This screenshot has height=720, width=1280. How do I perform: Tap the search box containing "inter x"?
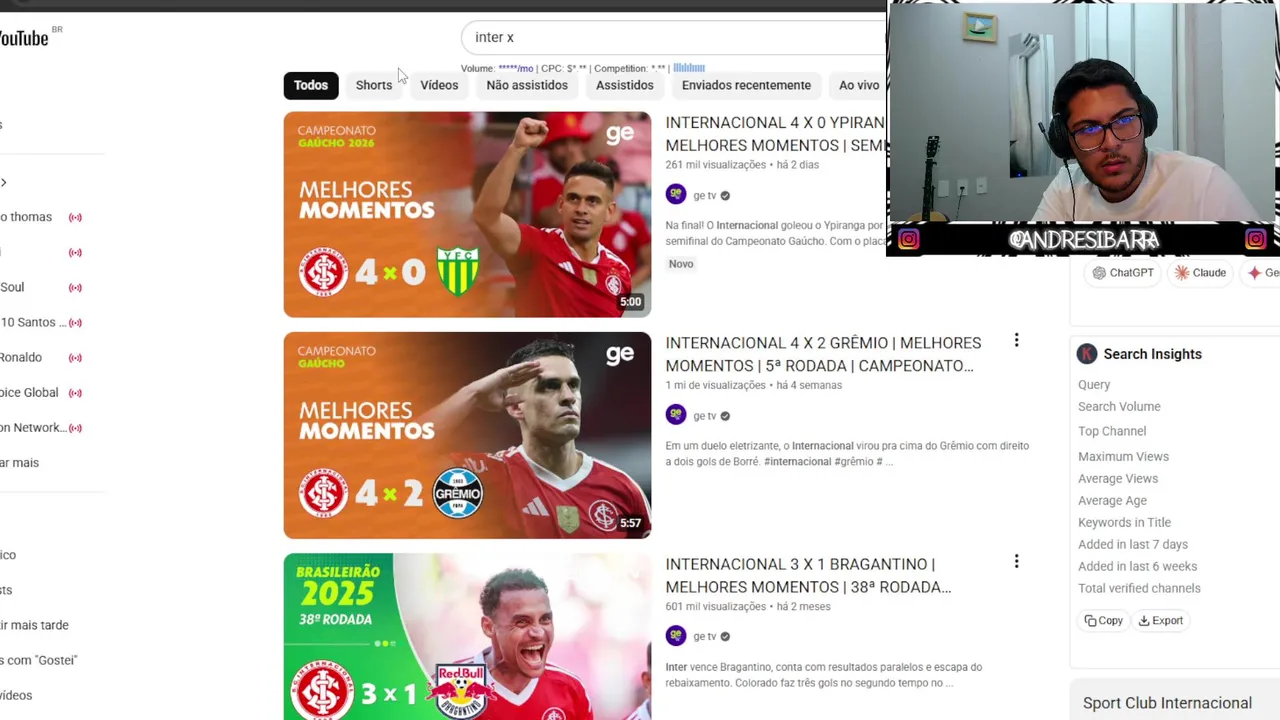(660, 37)
